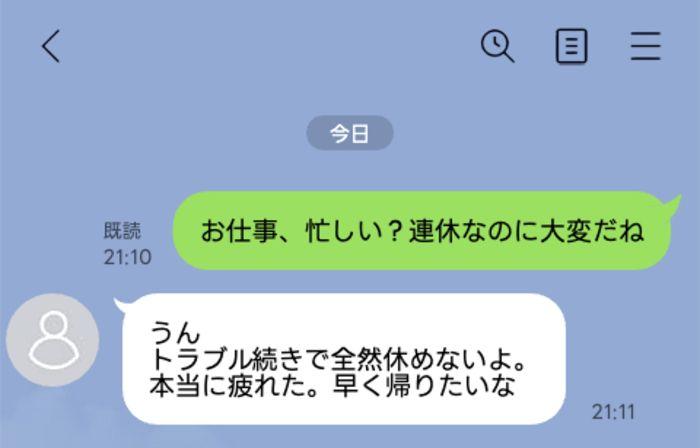Screen dimensions: 700x448
Task: Open the hamburger menu
Action: click(x=645, y=46)
